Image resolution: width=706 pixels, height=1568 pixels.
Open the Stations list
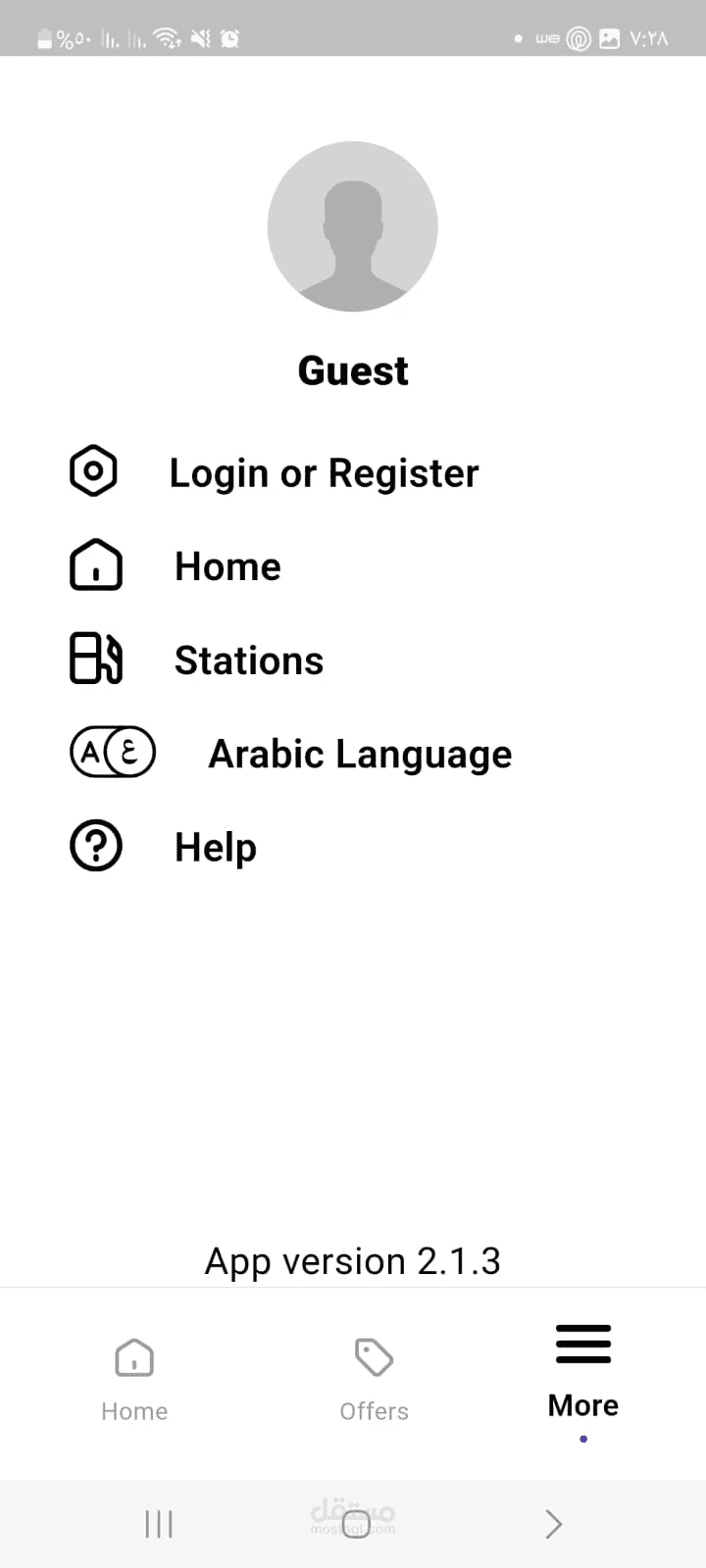point(248,661)
